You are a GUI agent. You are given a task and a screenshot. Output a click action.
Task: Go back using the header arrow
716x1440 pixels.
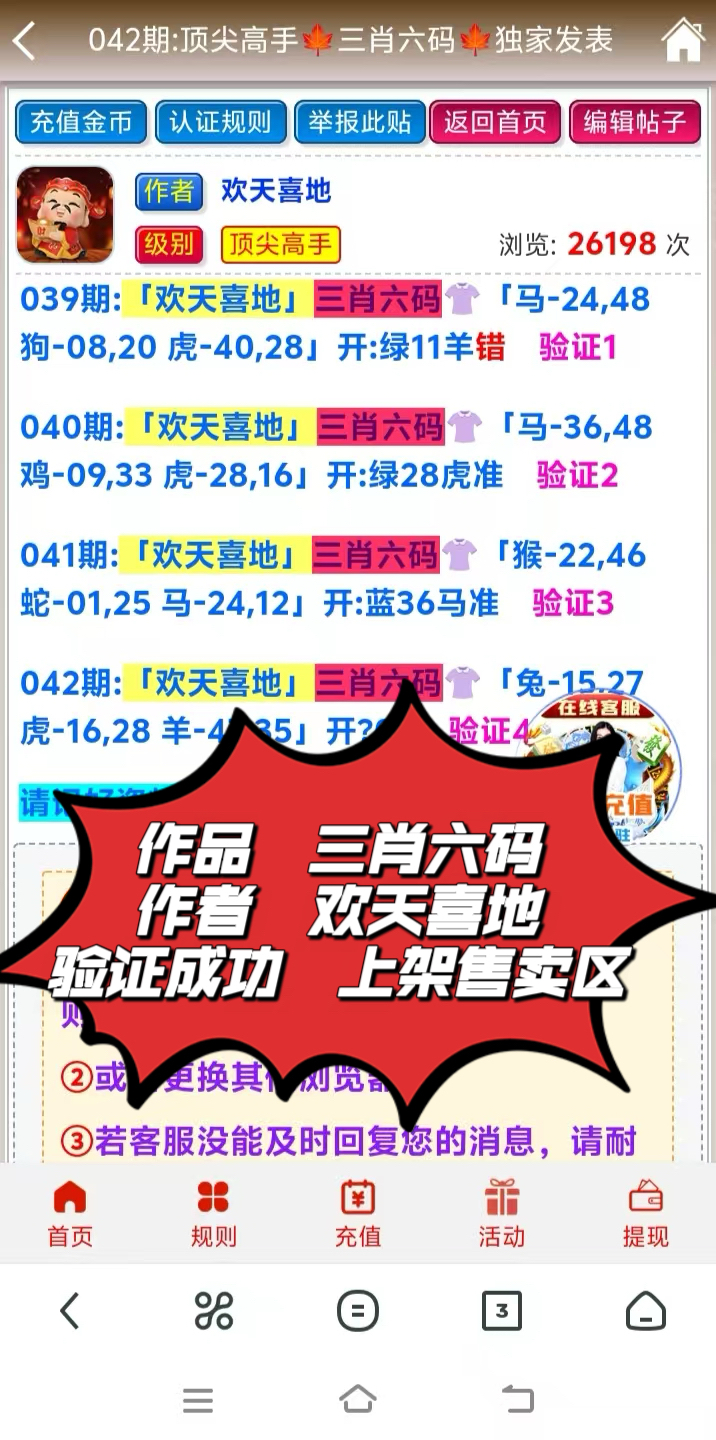[26, 41]
